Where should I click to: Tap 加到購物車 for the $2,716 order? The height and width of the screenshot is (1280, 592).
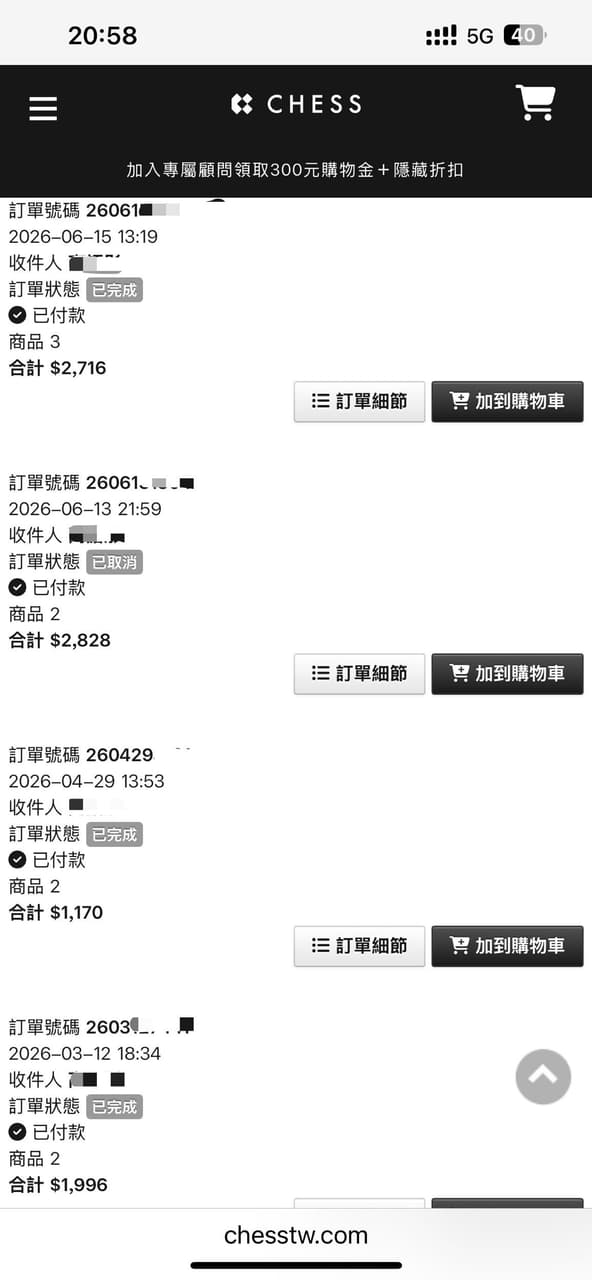[x=507, y=402]
